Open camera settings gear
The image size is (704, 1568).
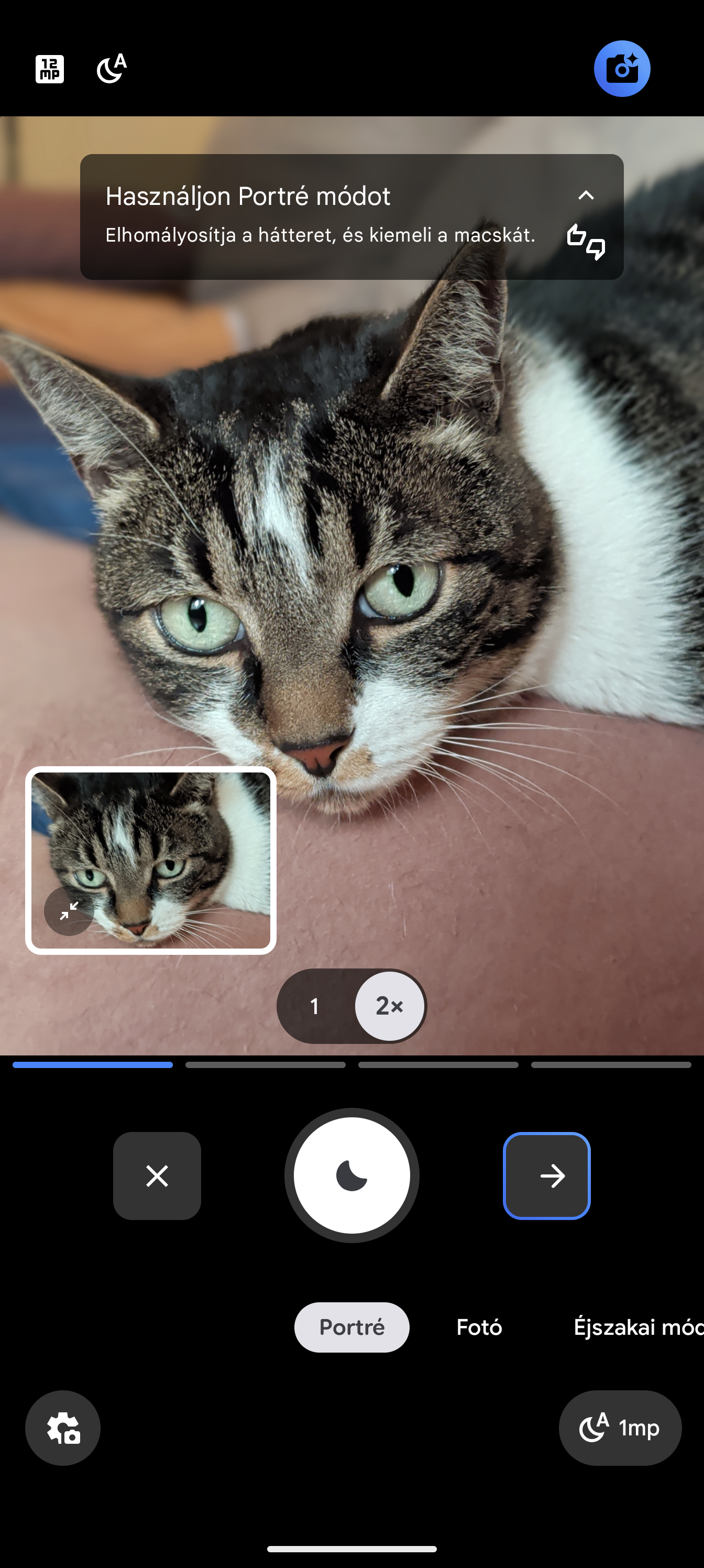(63, 1428)
